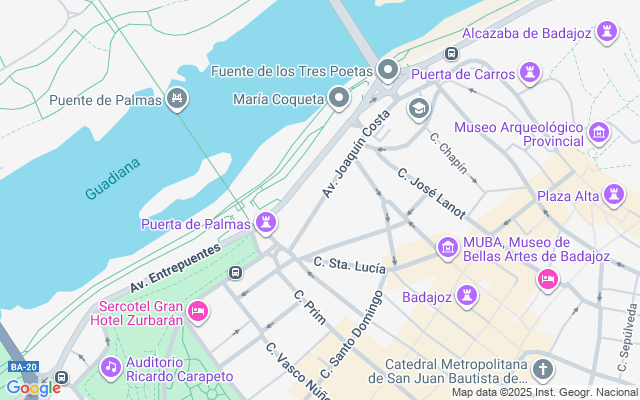Image resolution: width=640 pixels, height=400 pixels.
Task: Select the Puerta de Carros pin
Action: 530,74
